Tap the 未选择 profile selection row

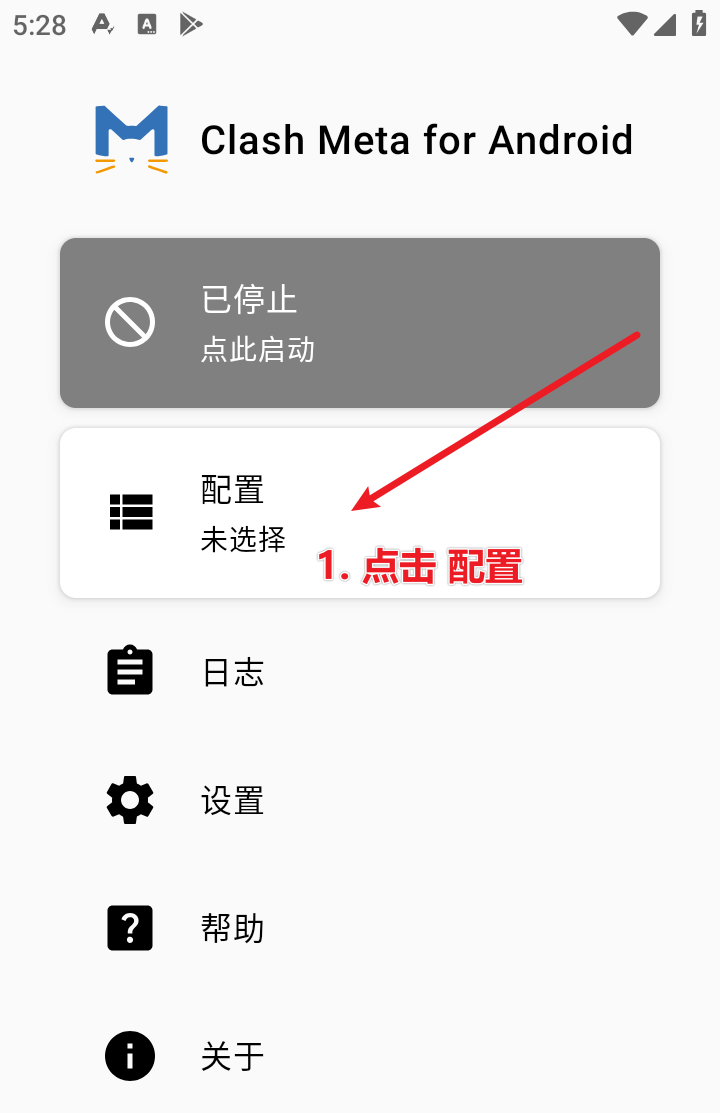click(244, 540)
